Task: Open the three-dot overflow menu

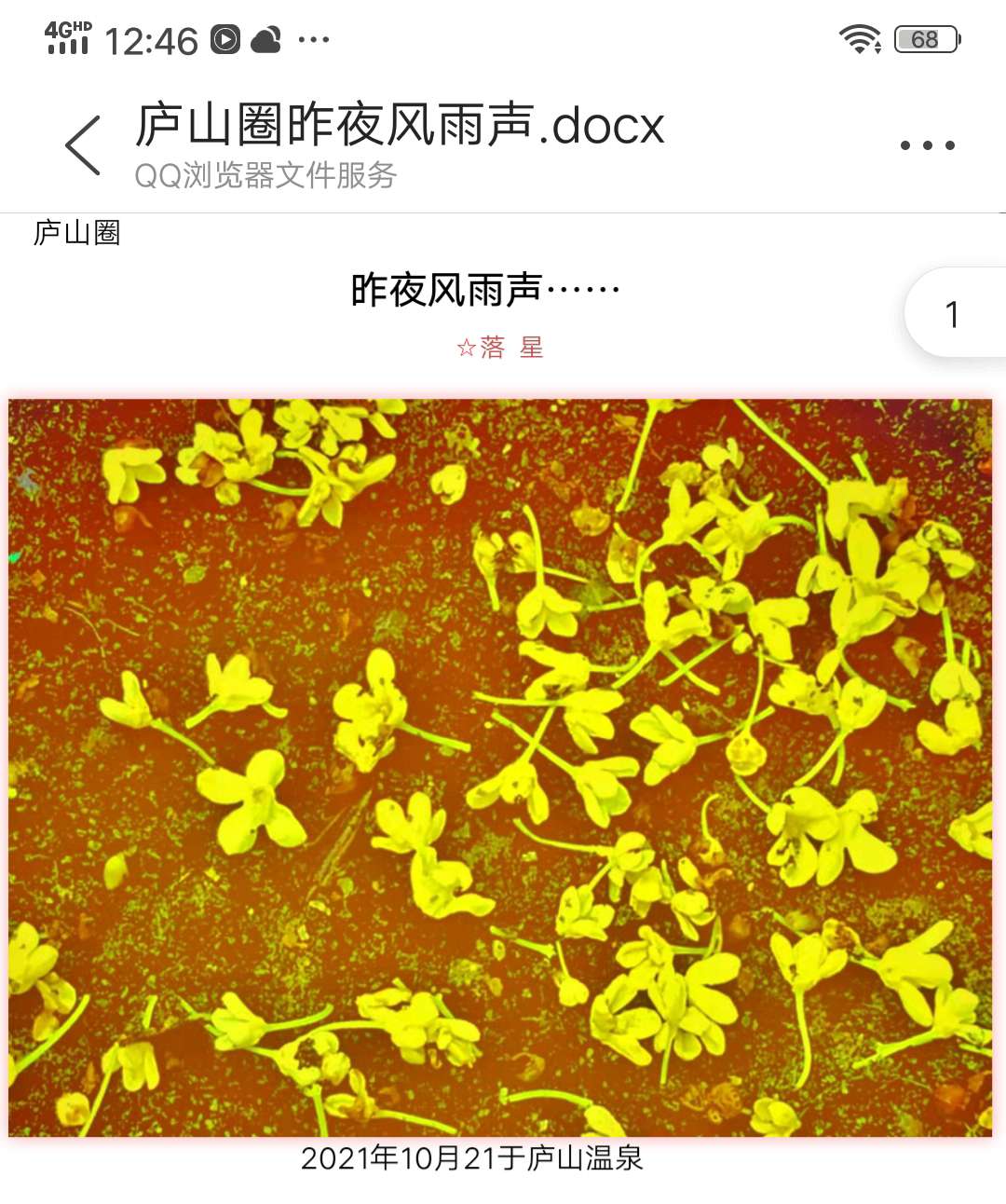Action: click(x=927, y=145)
